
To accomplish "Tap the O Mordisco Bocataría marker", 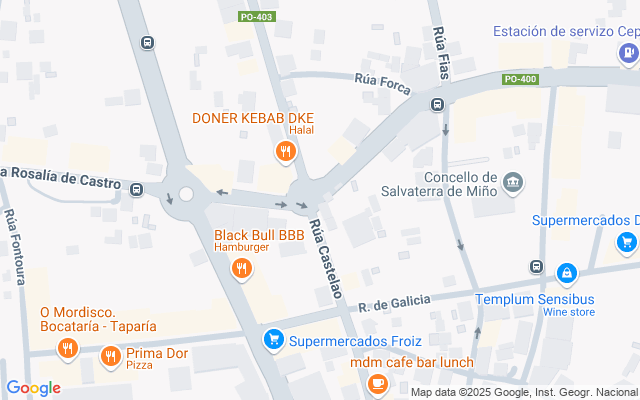I will click(x=67, y=348).
